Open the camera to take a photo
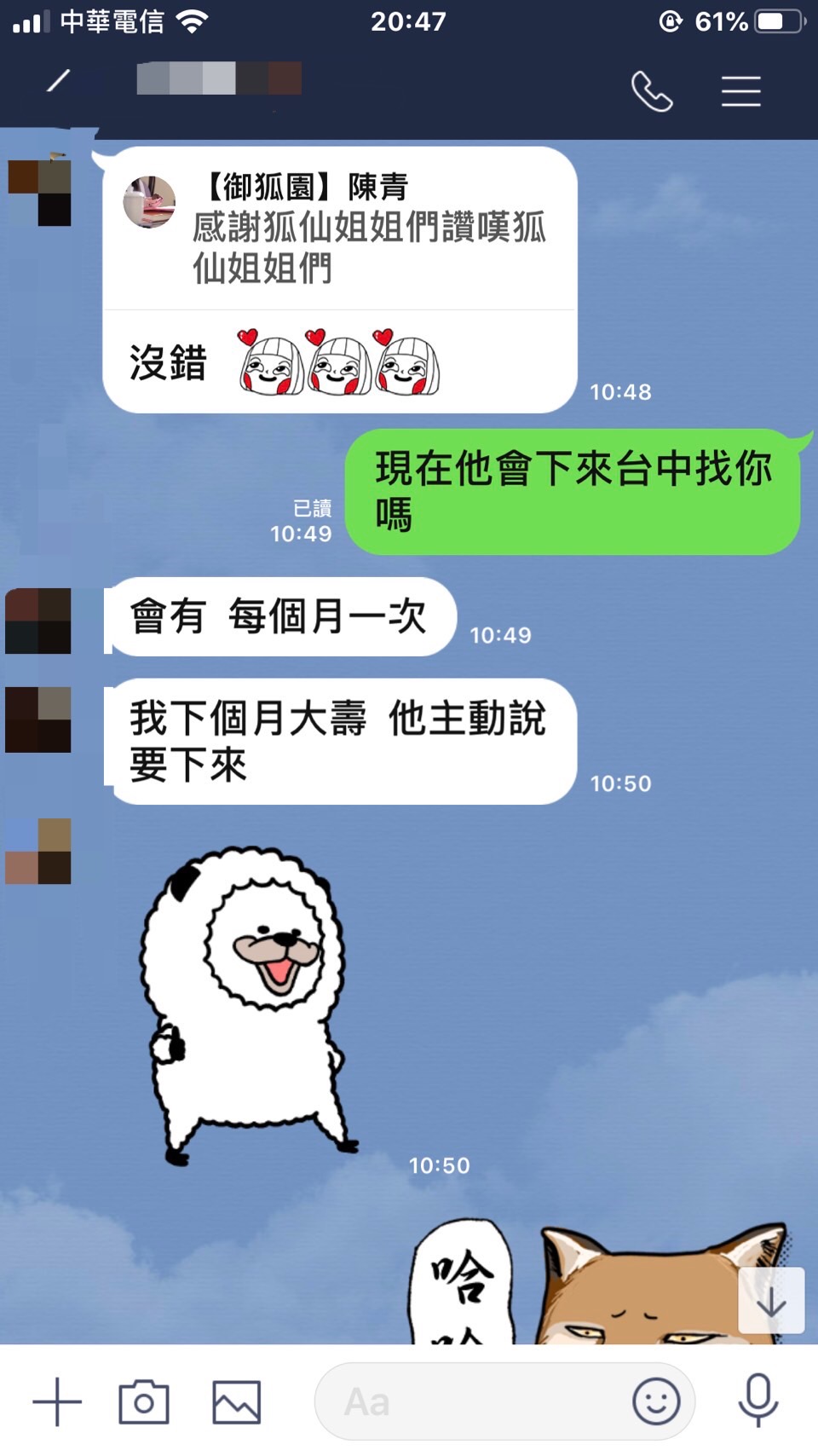Screen dimensions: 818x1456 click(143, 1401)
